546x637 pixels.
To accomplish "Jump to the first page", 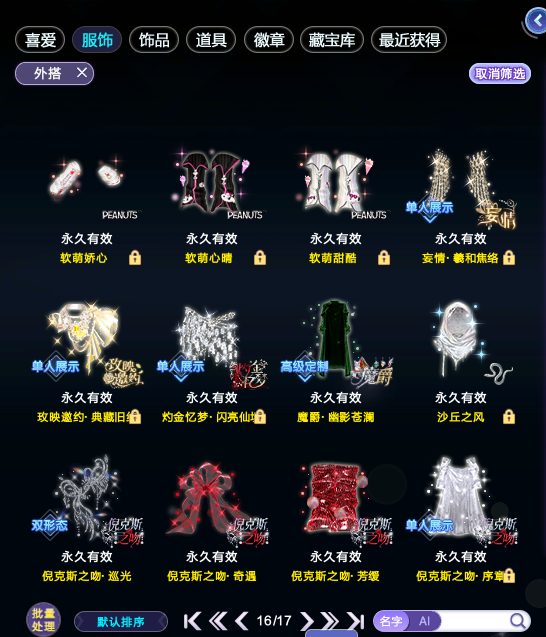I will (x=192, y=621).
